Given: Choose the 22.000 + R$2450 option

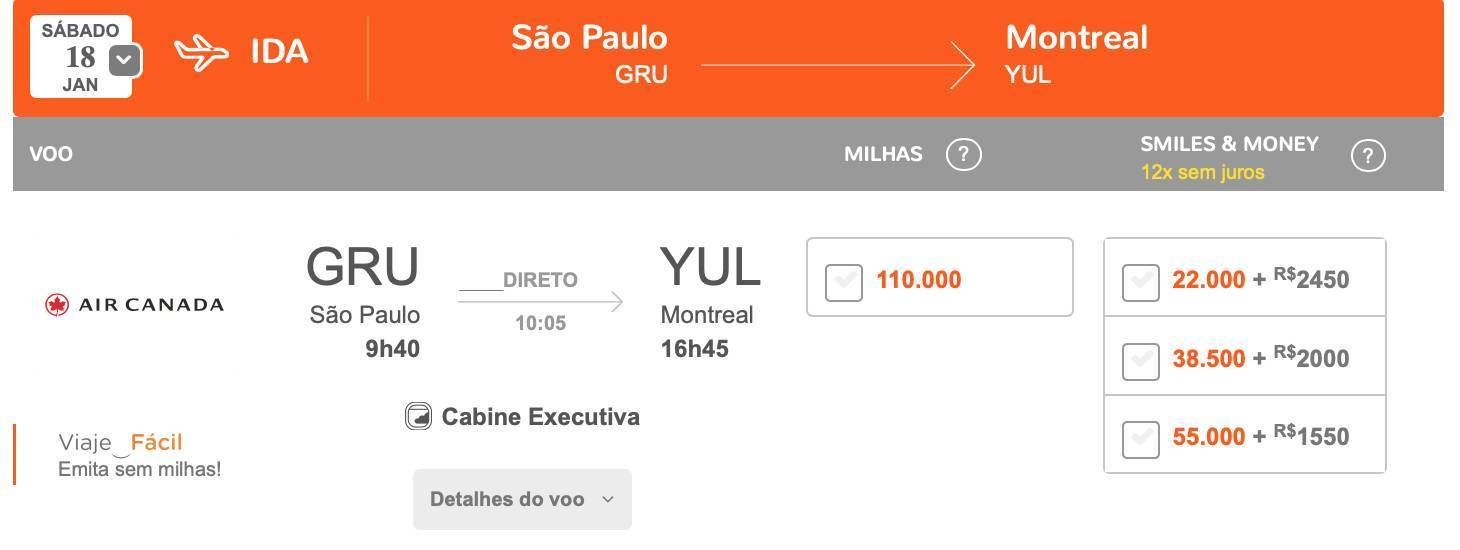Looking at the screenshot, I should click(x=1140, y=282).
